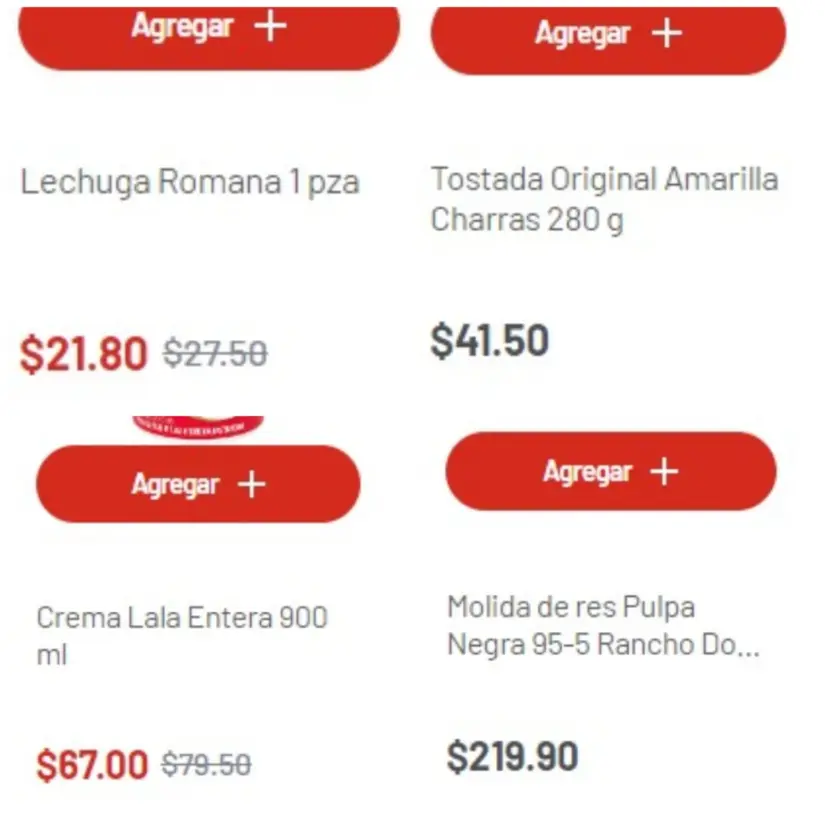Open the Lechuga Romana 1 pza product
The height and width of the screenshot is (825, 825).
(x=190, y=183)
